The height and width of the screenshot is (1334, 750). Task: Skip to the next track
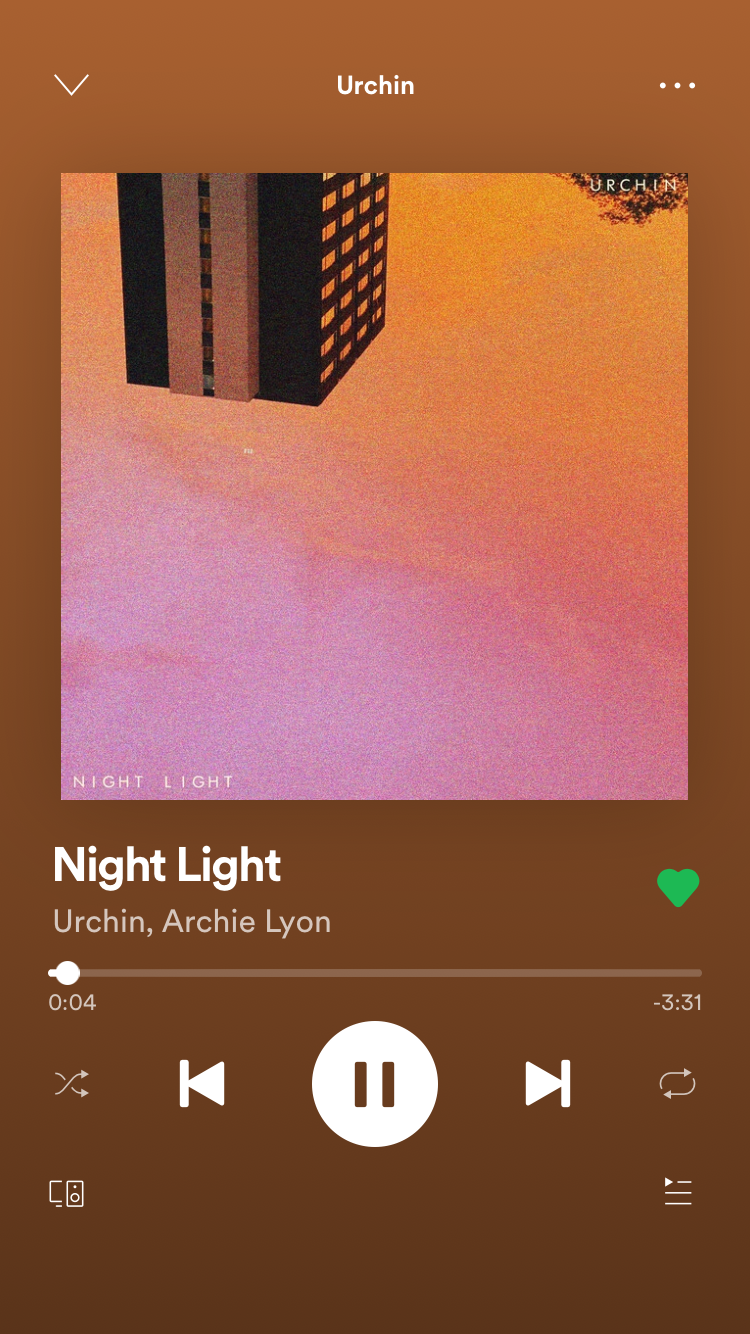[548, 1084]
